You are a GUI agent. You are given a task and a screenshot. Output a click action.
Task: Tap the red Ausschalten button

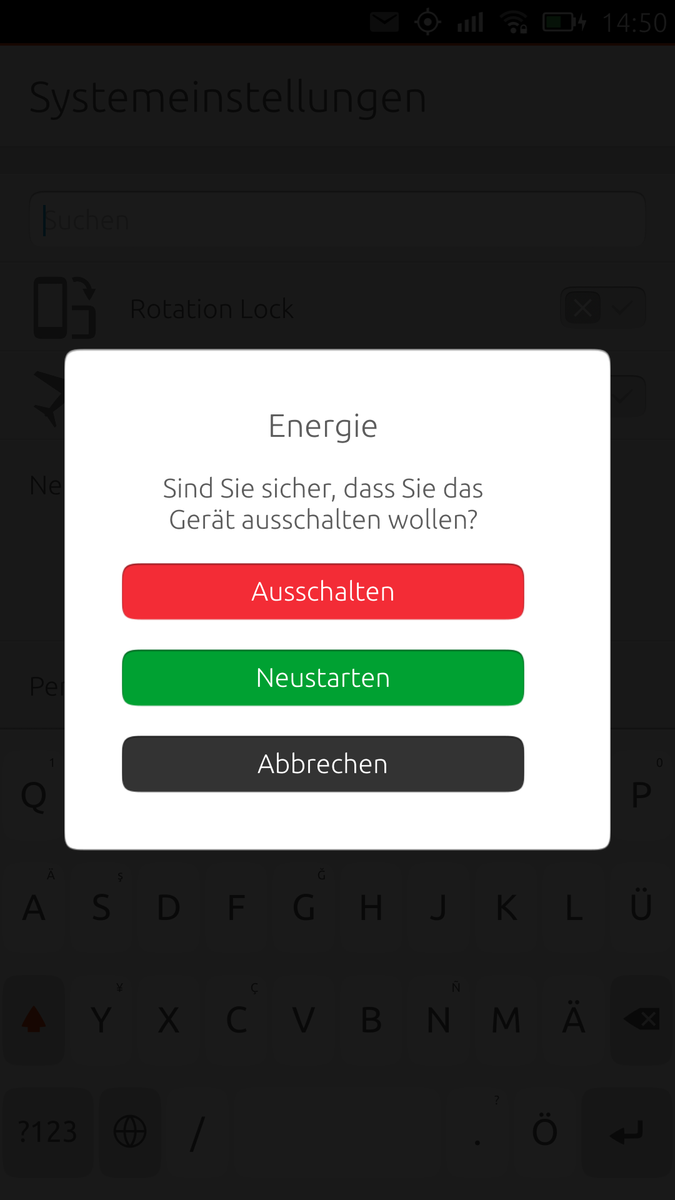point(323,591)
